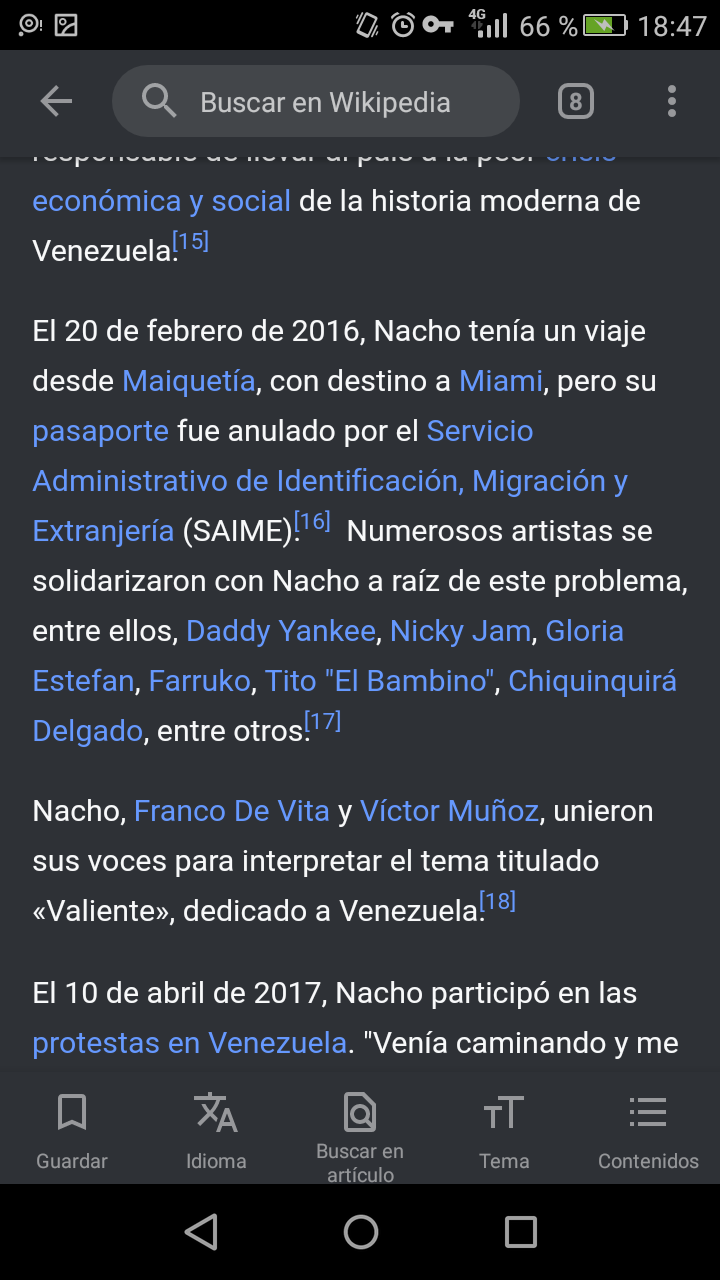Image resolution: width=720 pixels, height=1280 pixels.
Task: View reference note 16
Action: coord(313,521)
